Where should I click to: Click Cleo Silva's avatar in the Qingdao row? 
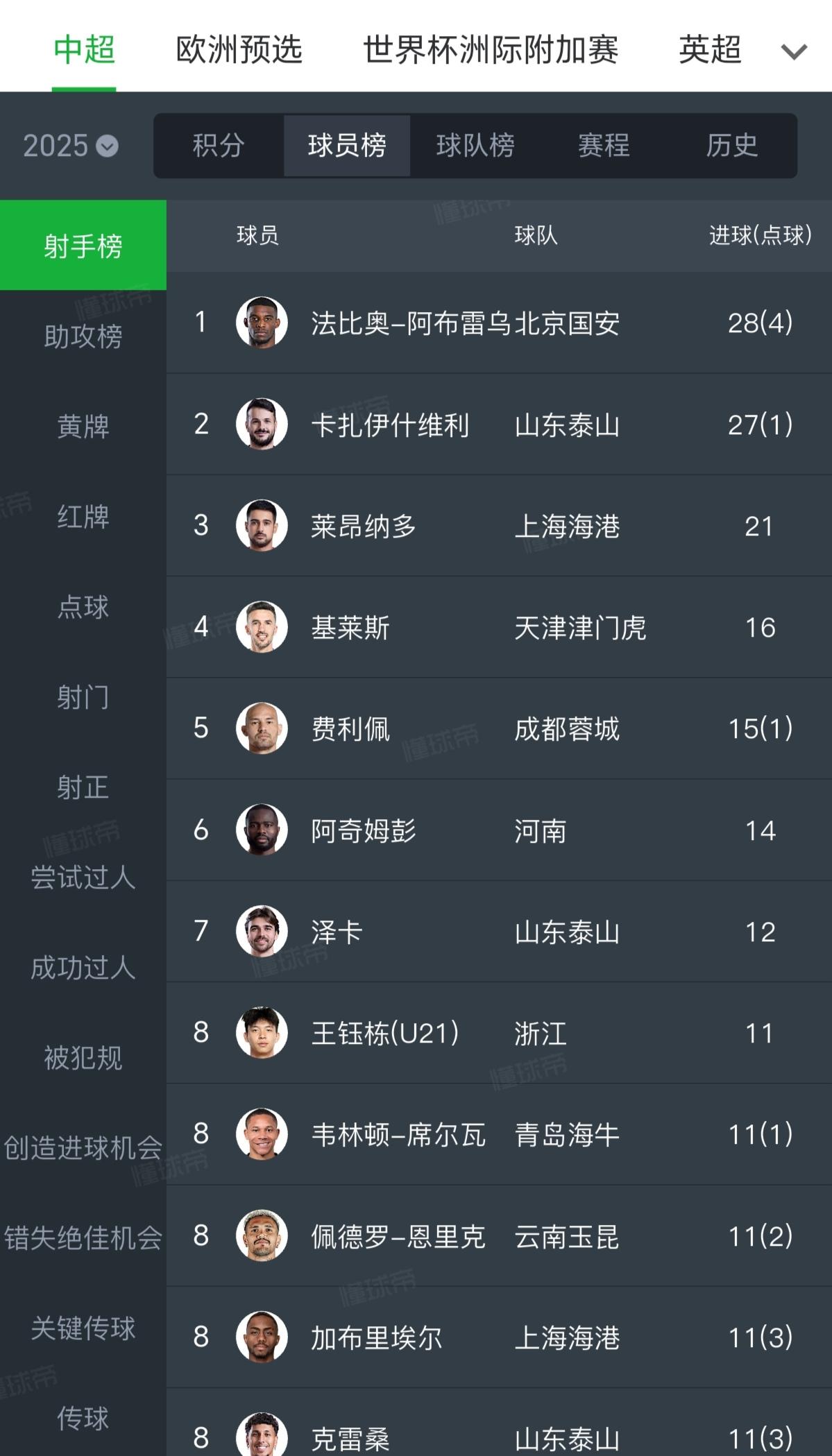click(x=261, y=1134)
